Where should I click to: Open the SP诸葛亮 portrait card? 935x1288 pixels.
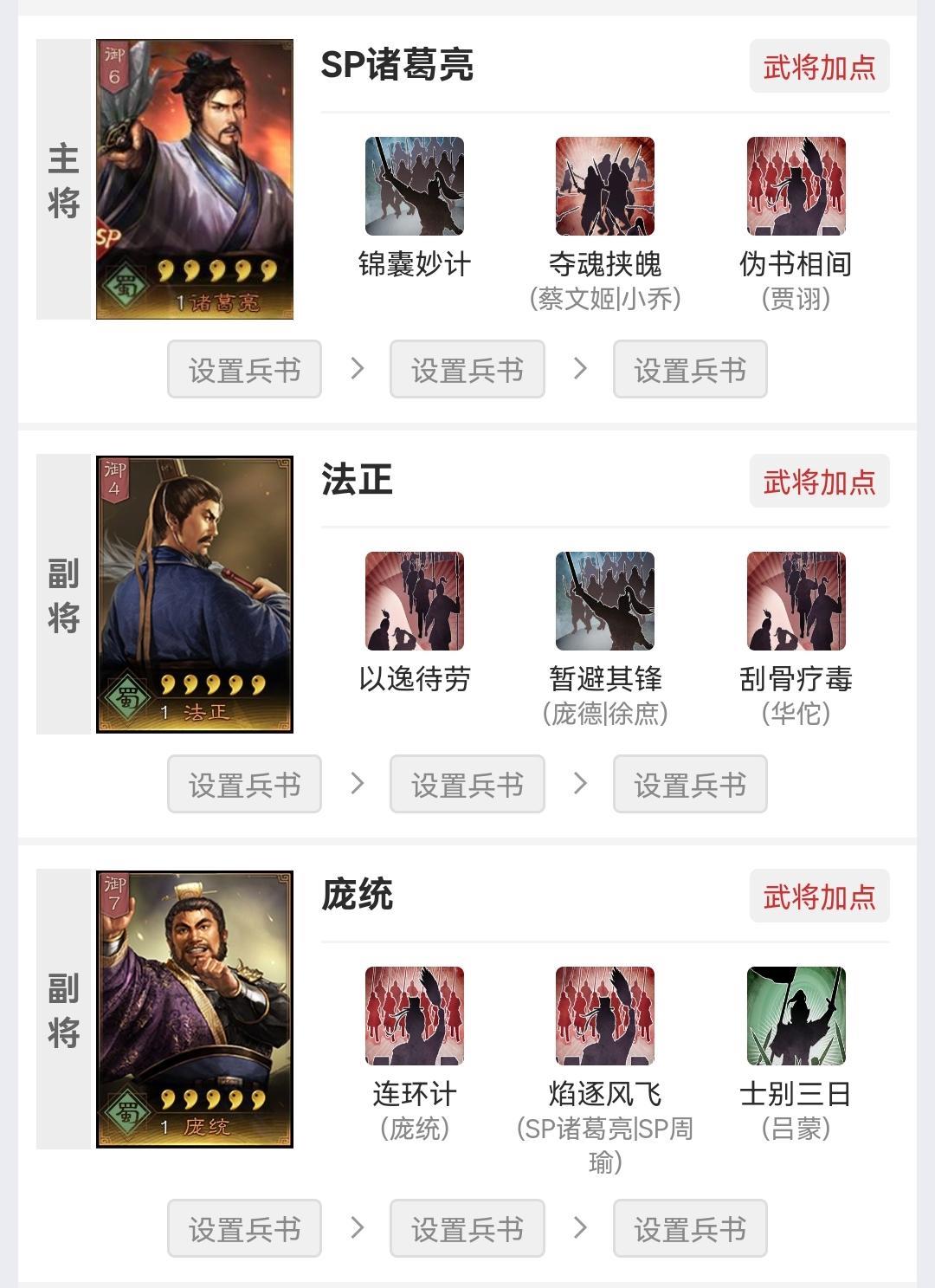[x=193, y=178]
